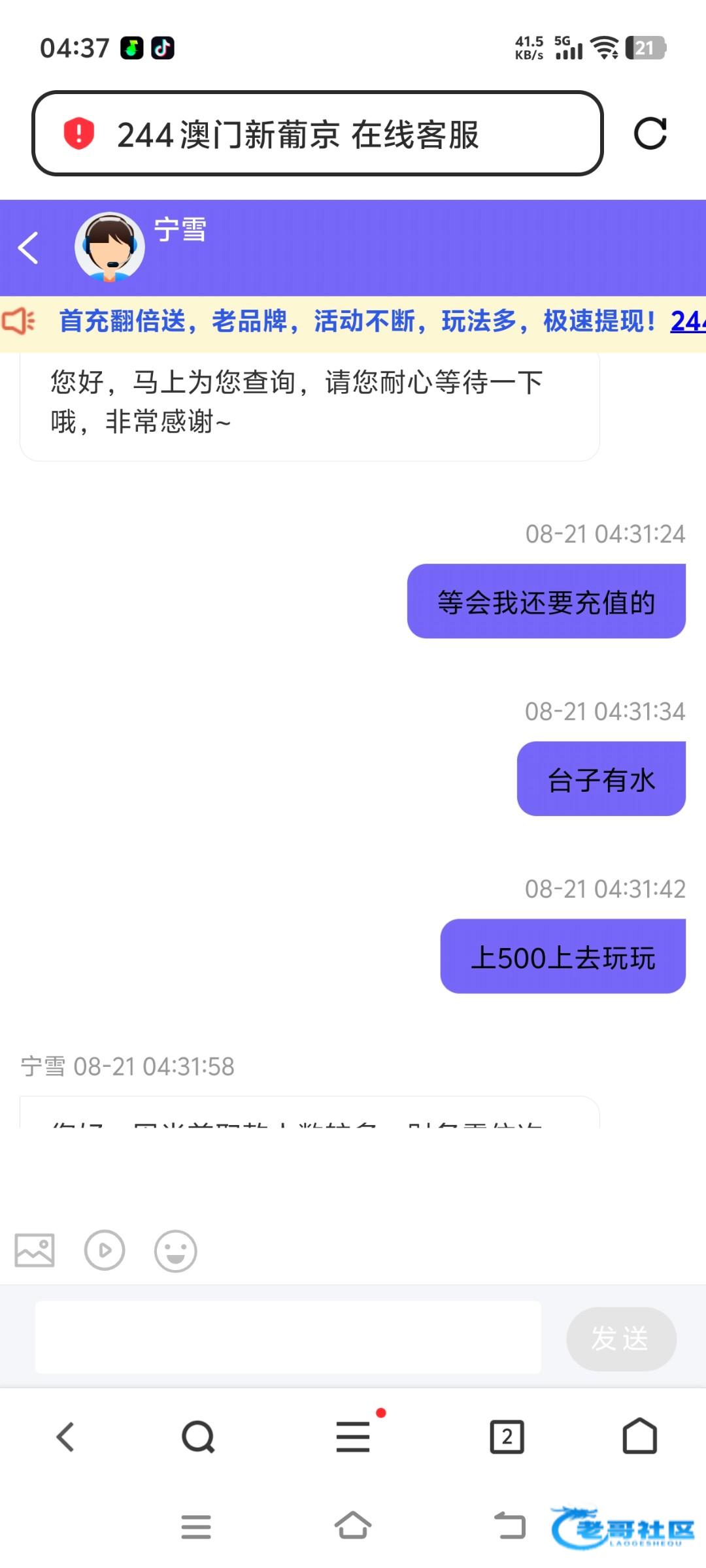Open the underlined 24 link in announcement banner
This screenshot has width=706, height=1568.
point(687,321)
